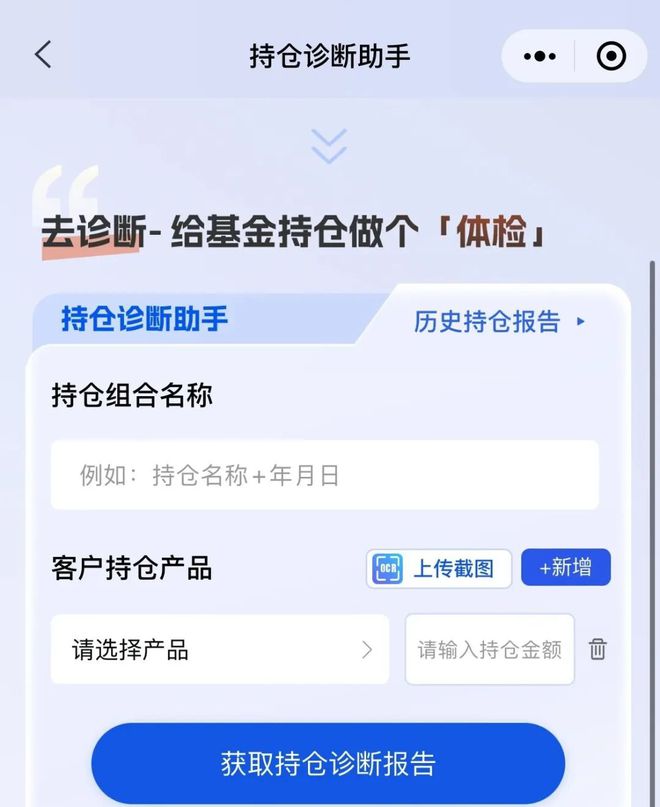Open 历史持仓报告

click(499, 322)
